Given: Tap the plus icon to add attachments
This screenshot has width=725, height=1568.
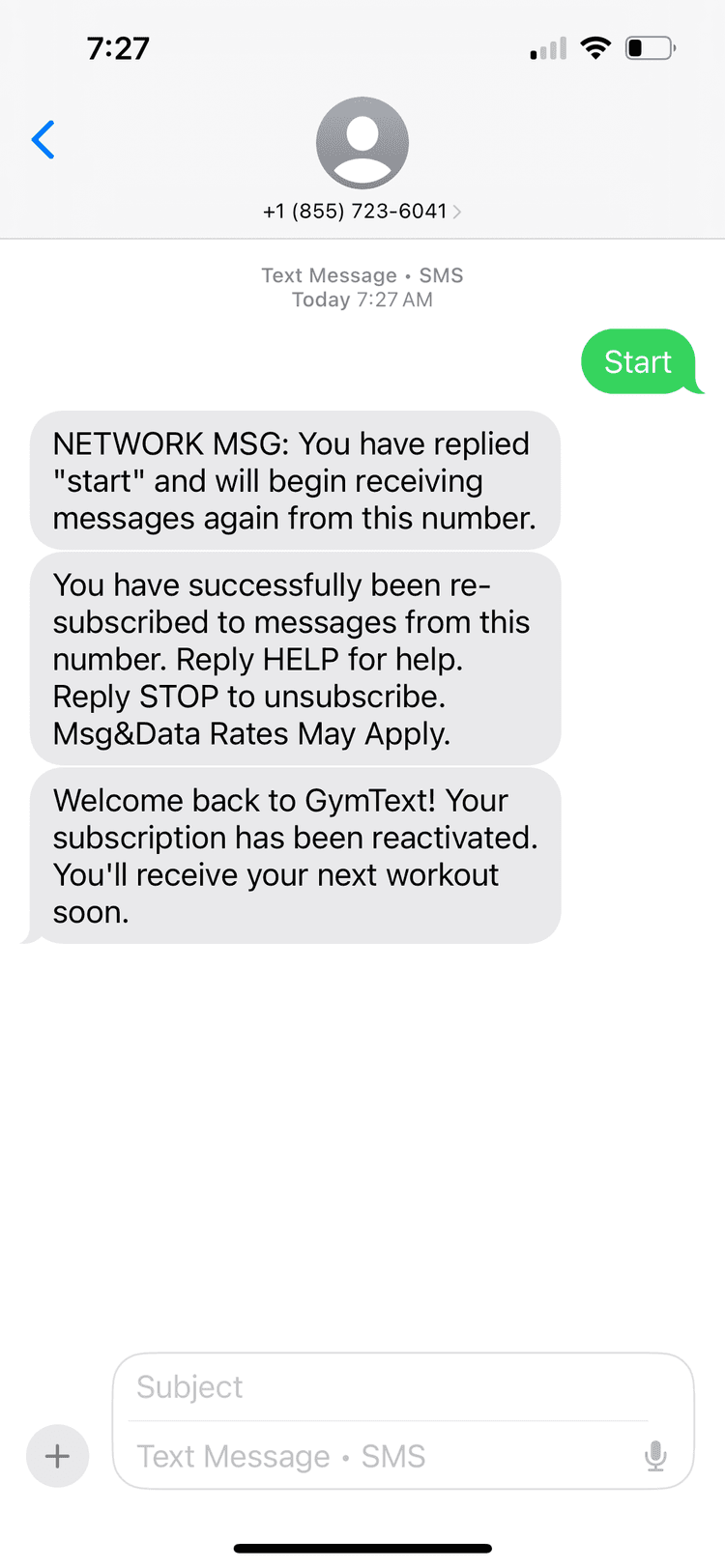Looking at the screenshot, I should pyautogui.click(x=57, y=1456).
